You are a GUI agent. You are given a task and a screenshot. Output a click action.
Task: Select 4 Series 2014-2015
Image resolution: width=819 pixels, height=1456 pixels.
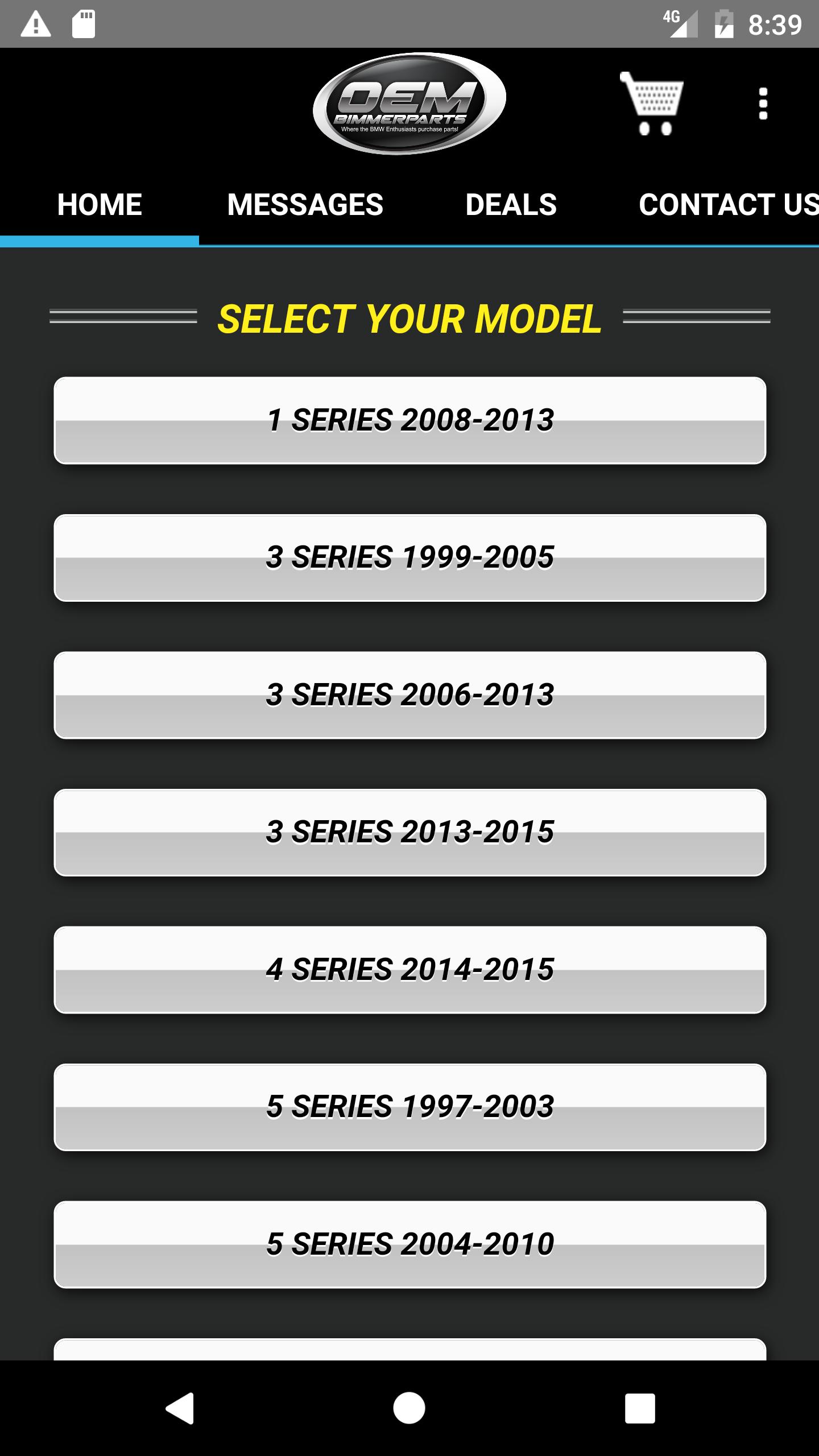[x=409, y=970]
